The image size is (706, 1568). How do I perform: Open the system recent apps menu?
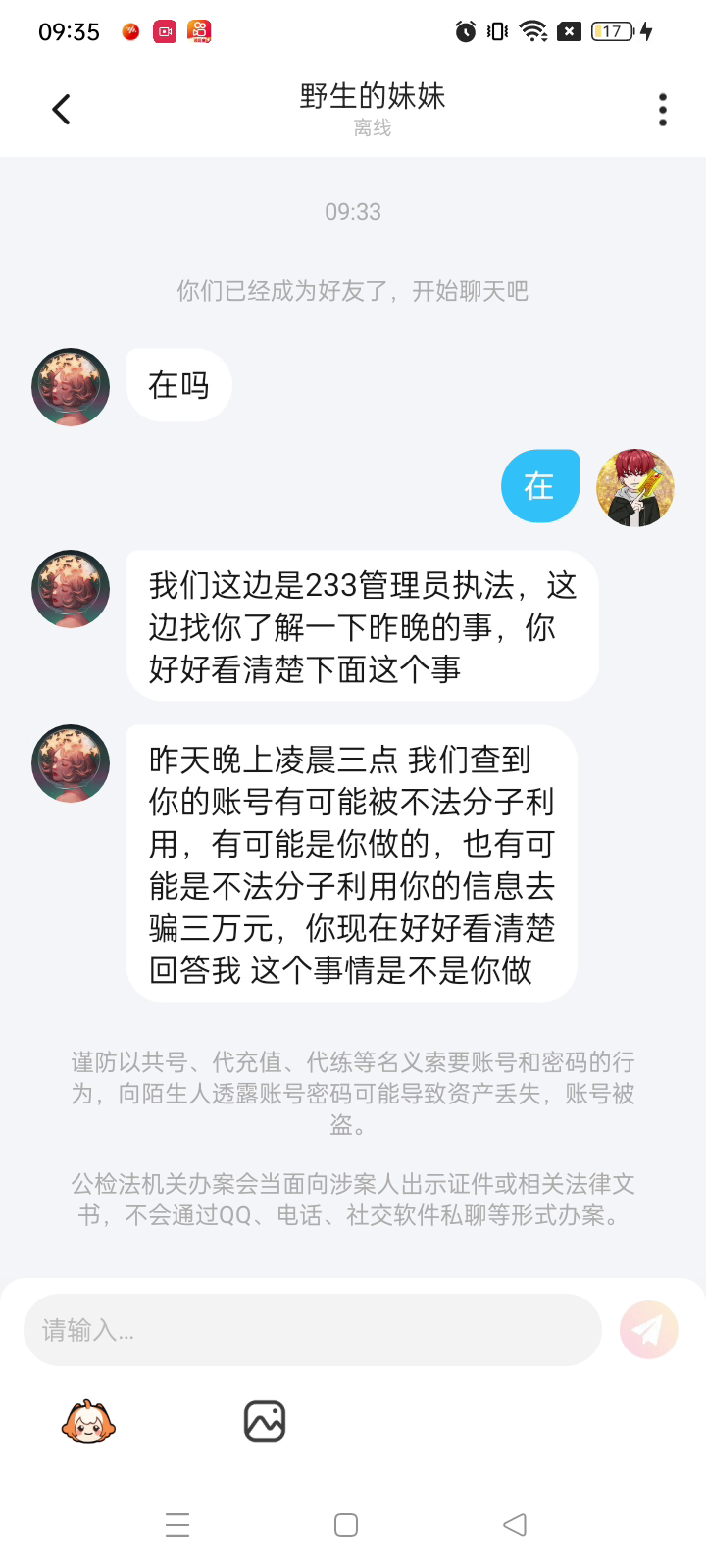coord(177,1525)
